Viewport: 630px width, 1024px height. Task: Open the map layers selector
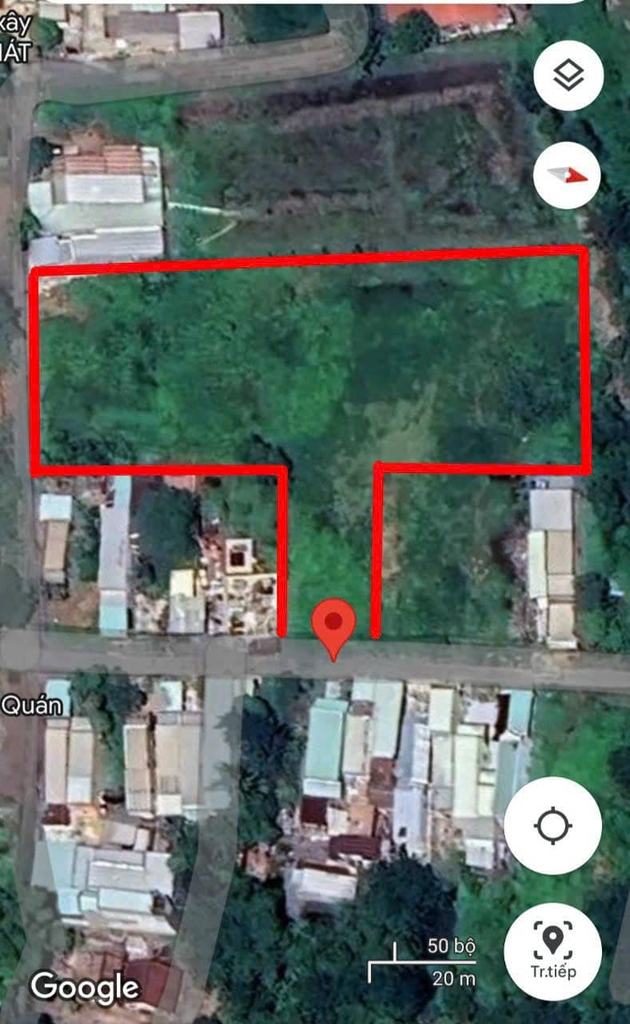(568, 76)
